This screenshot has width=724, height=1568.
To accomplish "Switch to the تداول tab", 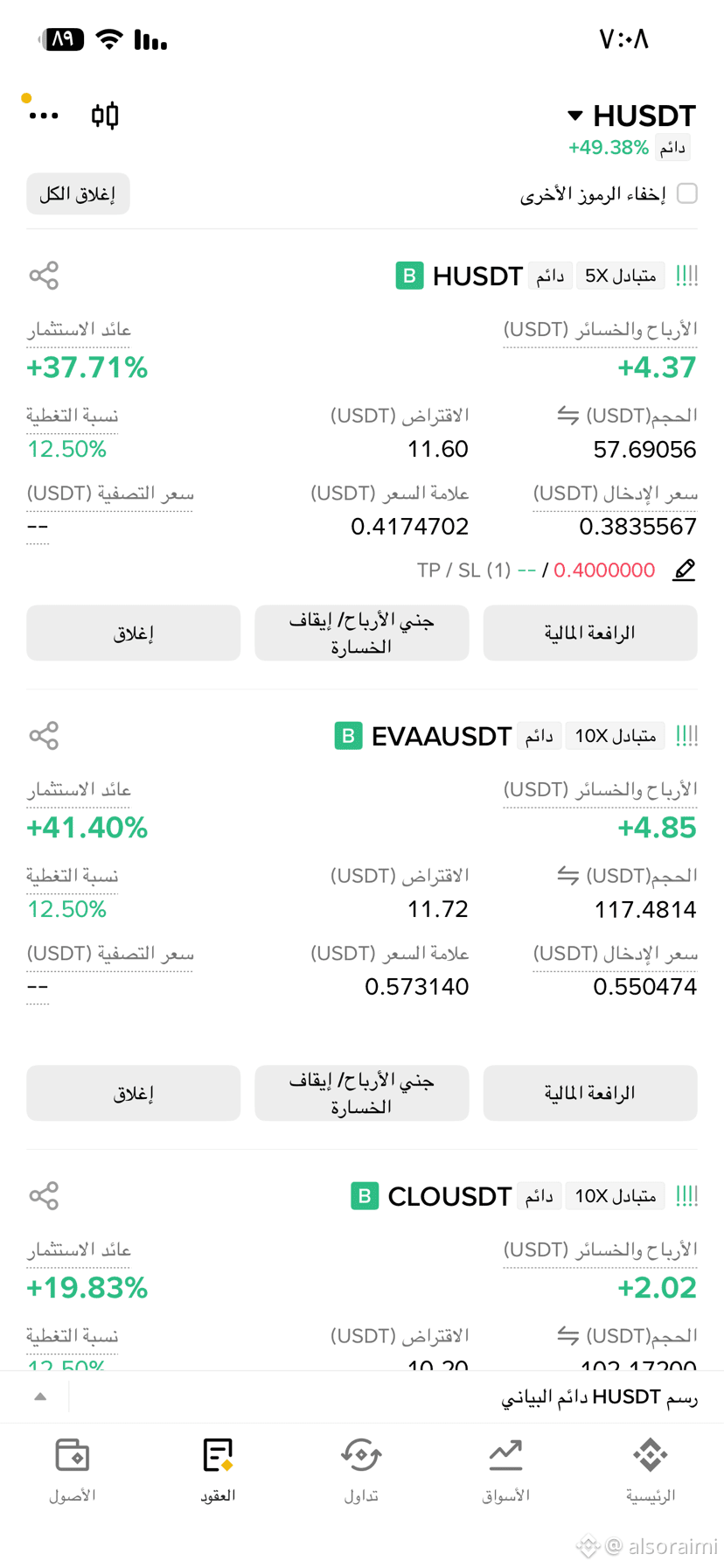I will (x=361, y=1470).
